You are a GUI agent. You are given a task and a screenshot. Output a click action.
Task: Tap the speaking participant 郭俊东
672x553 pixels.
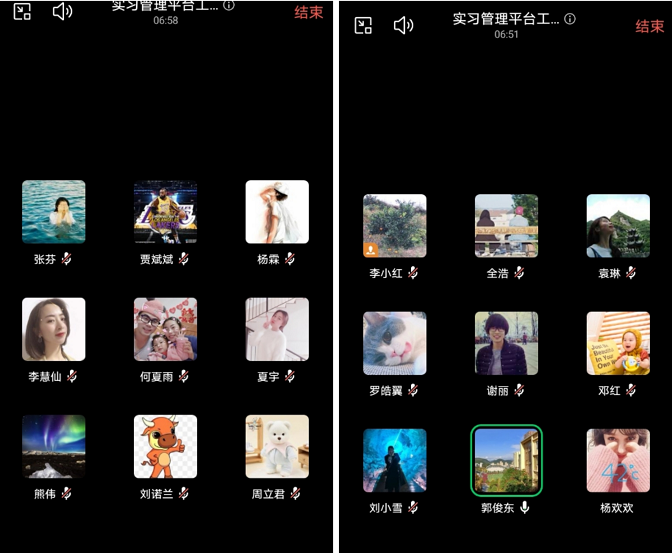pos(506,460)
